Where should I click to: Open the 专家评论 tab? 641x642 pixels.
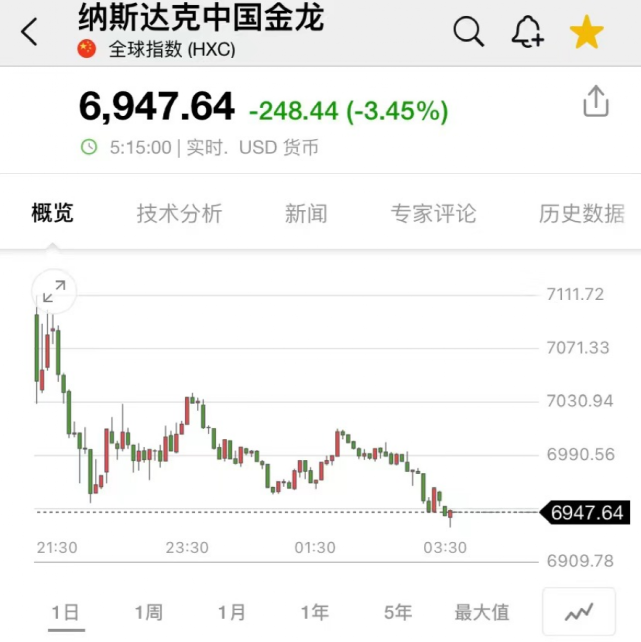click(433, 213)
